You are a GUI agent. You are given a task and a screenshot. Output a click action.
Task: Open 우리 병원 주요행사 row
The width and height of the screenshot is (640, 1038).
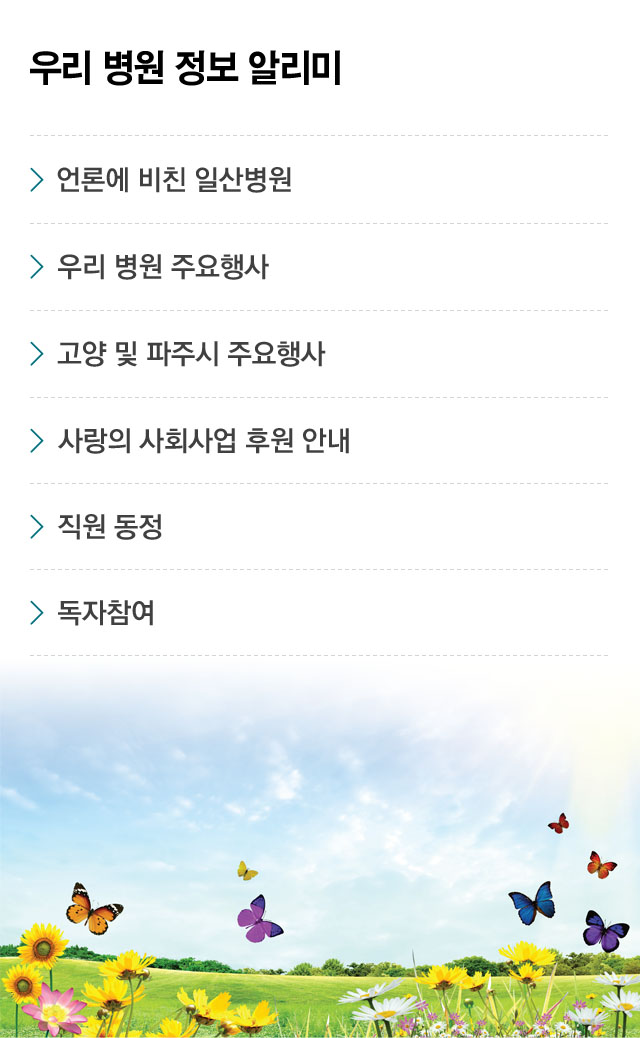pos(163,267)
